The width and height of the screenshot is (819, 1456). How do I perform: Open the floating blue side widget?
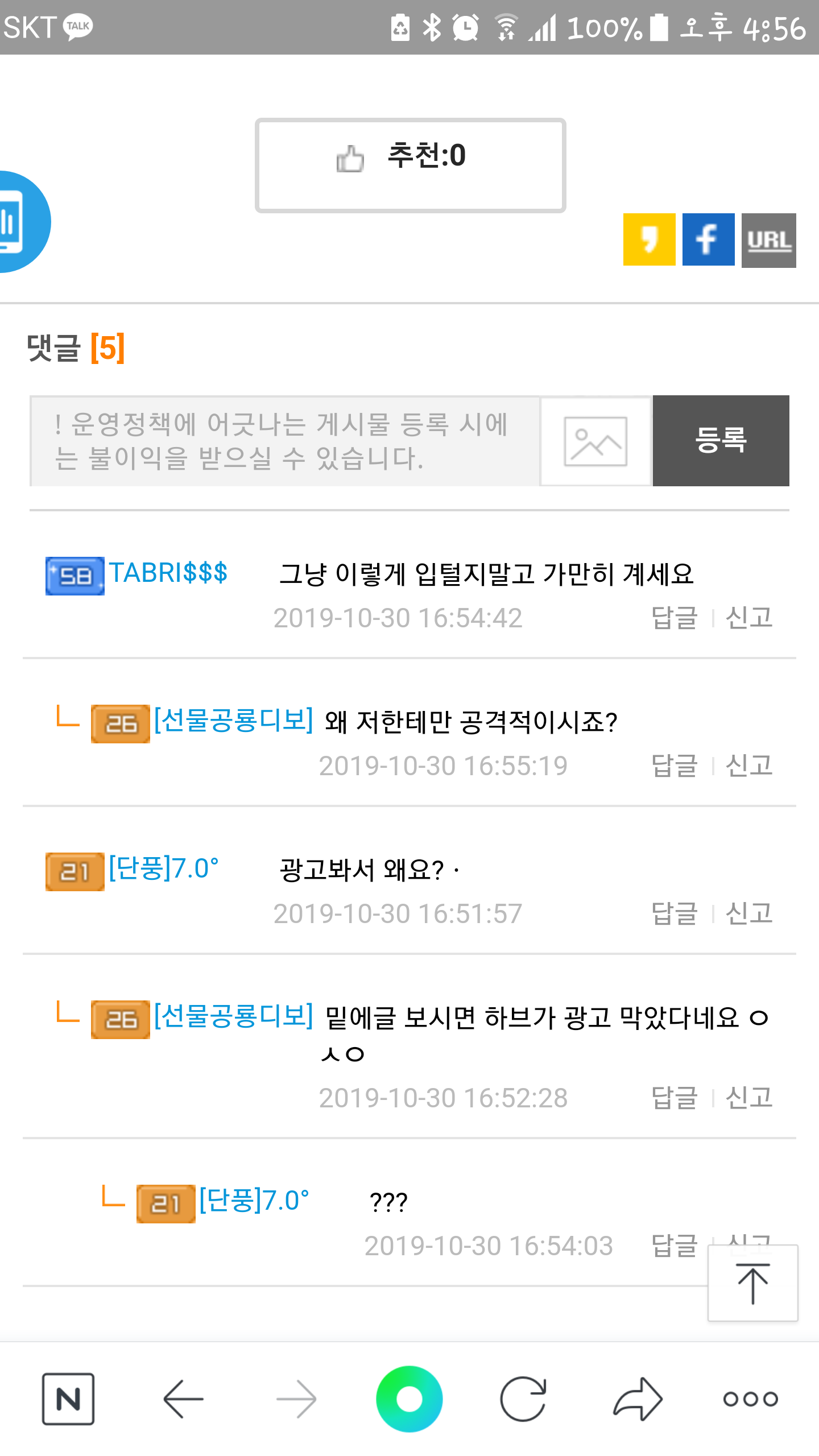pos(20,222)
